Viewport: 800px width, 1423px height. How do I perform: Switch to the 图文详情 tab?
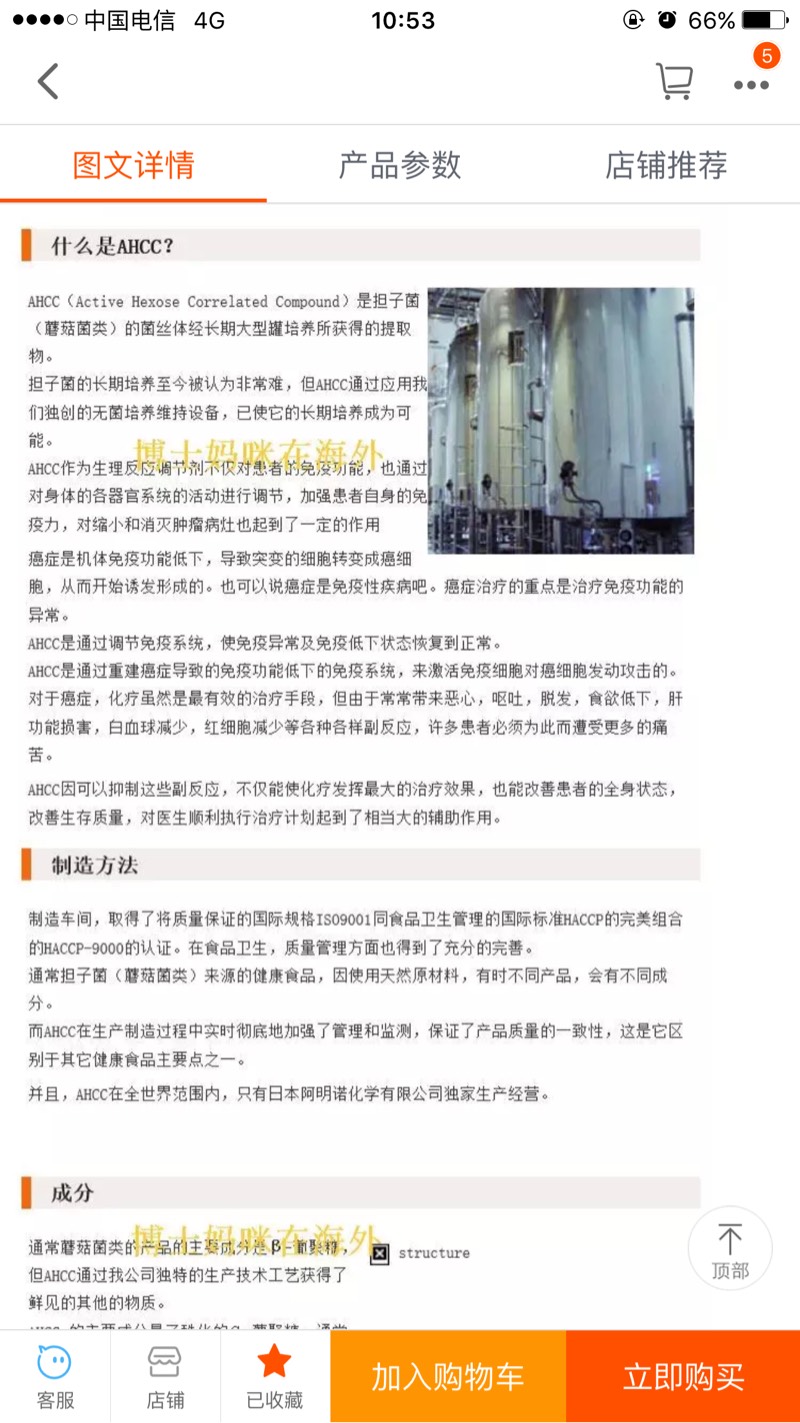pos(133,165)
